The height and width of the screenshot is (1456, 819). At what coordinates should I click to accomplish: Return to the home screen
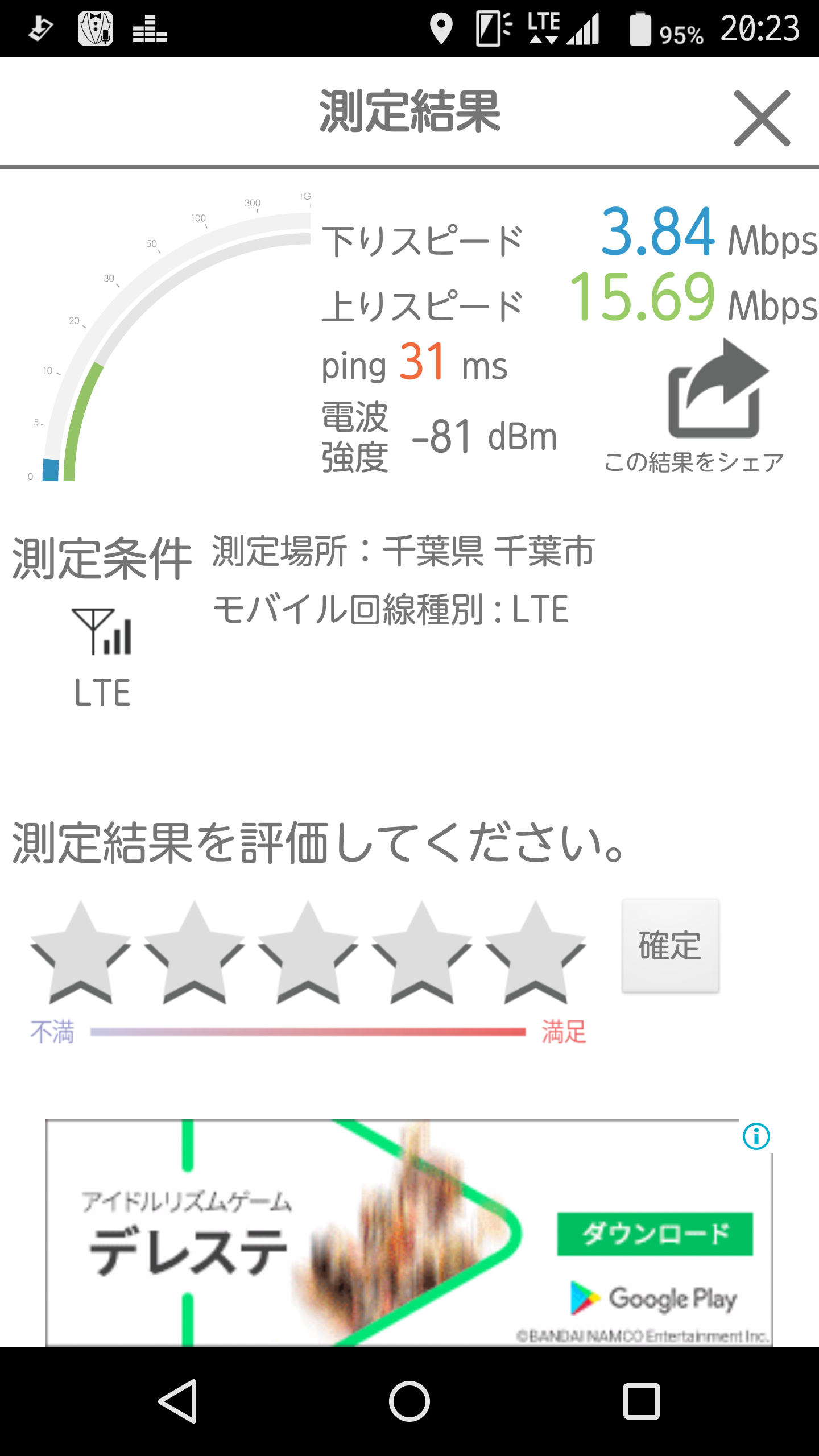click(x=409, y=1401)
